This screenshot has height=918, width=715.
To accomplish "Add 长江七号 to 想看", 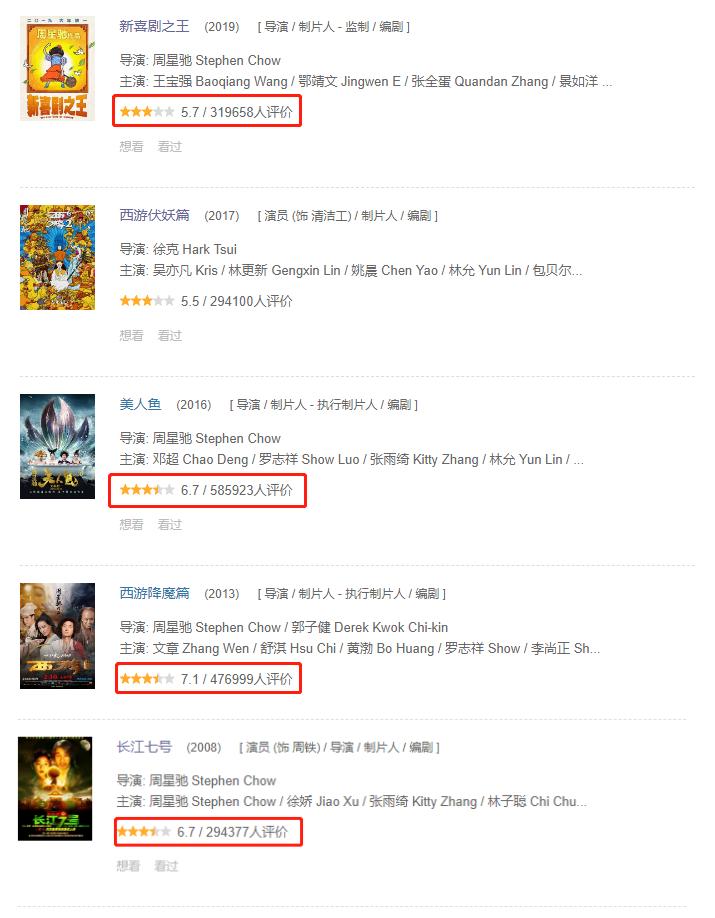I will [x=128, y=866].
